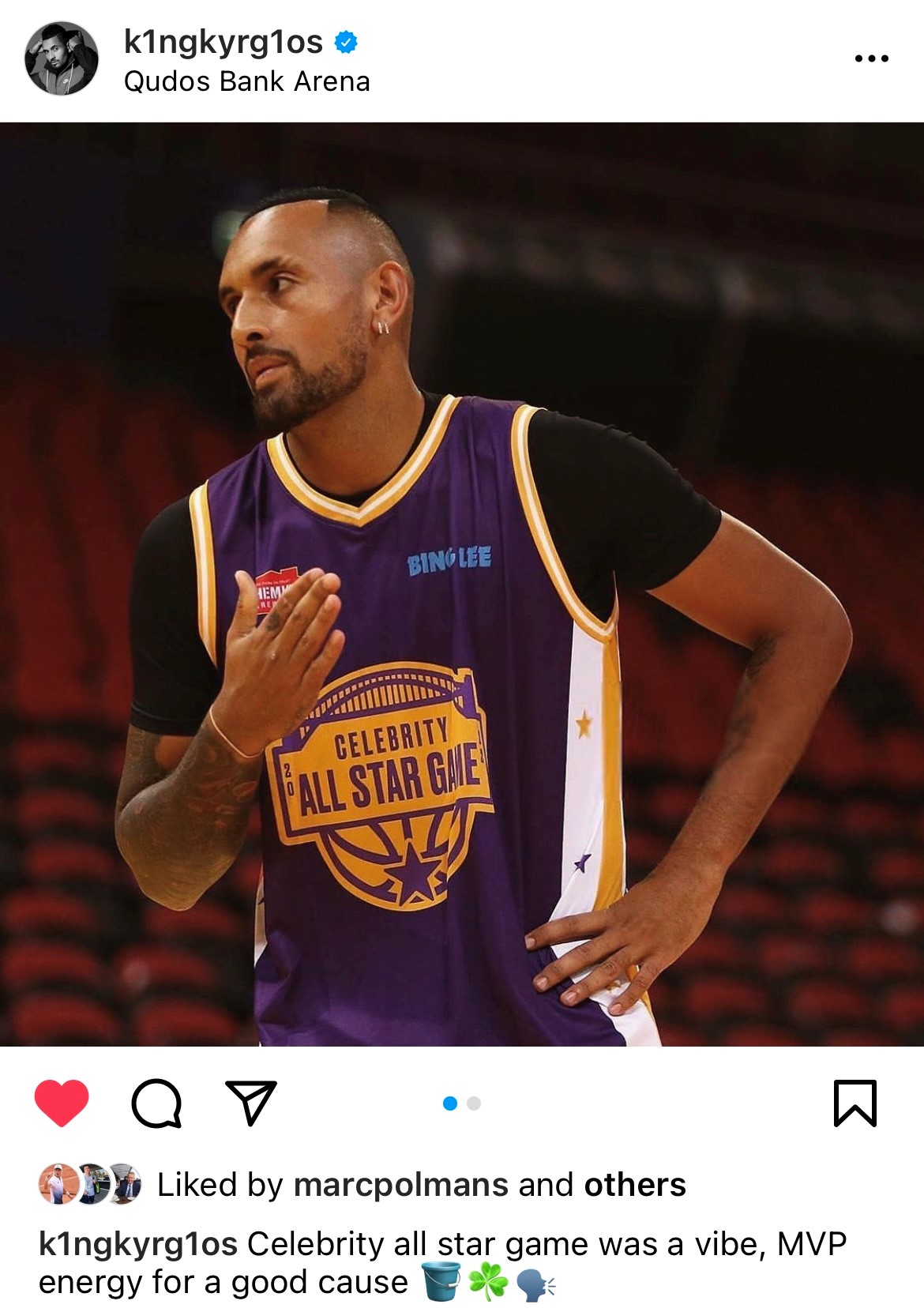The height and width of the screenshot is (1312, 924).
Task: Share the post via paper plane icon
Action: tap(251, 1102)
